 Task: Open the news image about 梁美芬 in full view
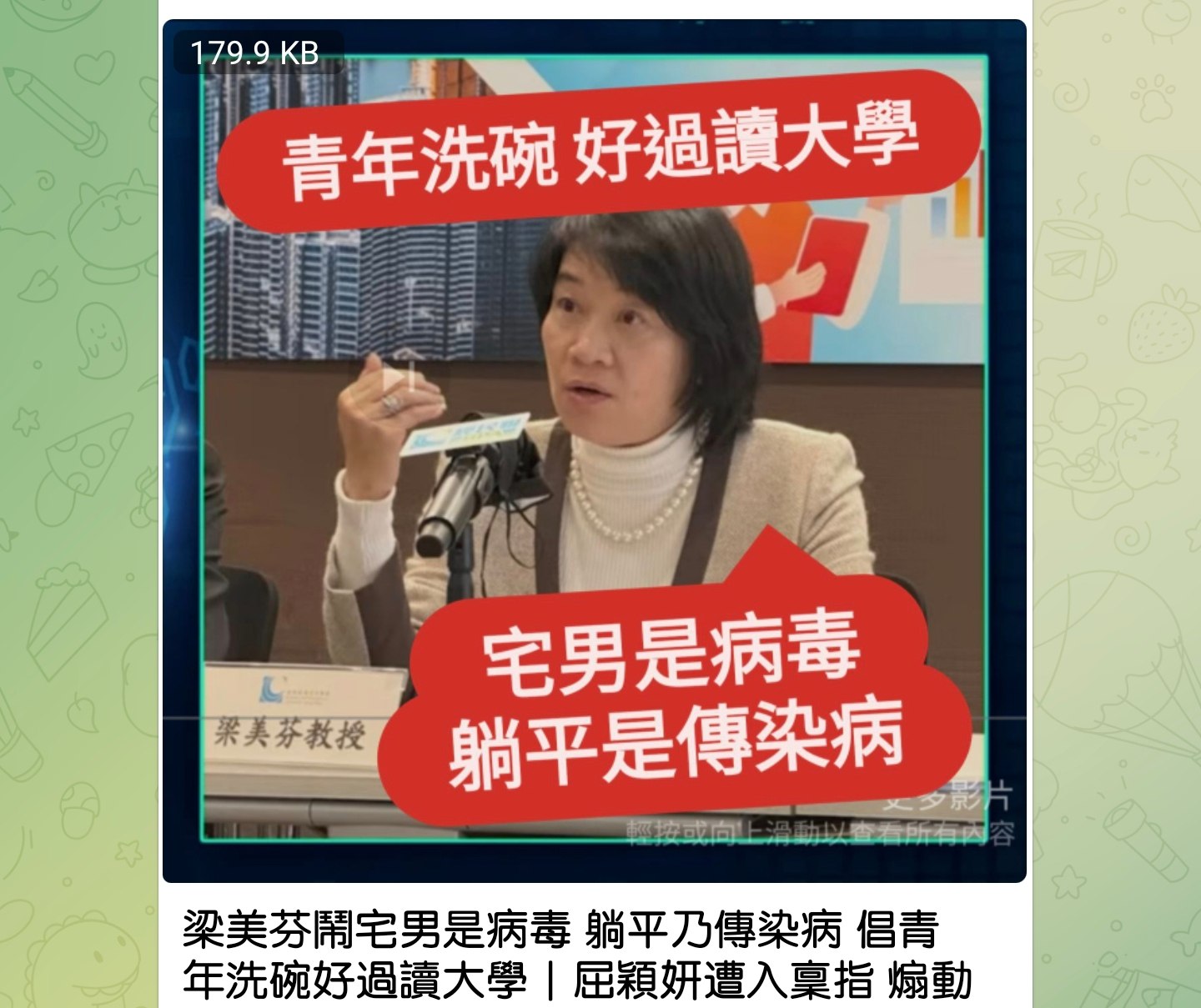pos(594,450)
